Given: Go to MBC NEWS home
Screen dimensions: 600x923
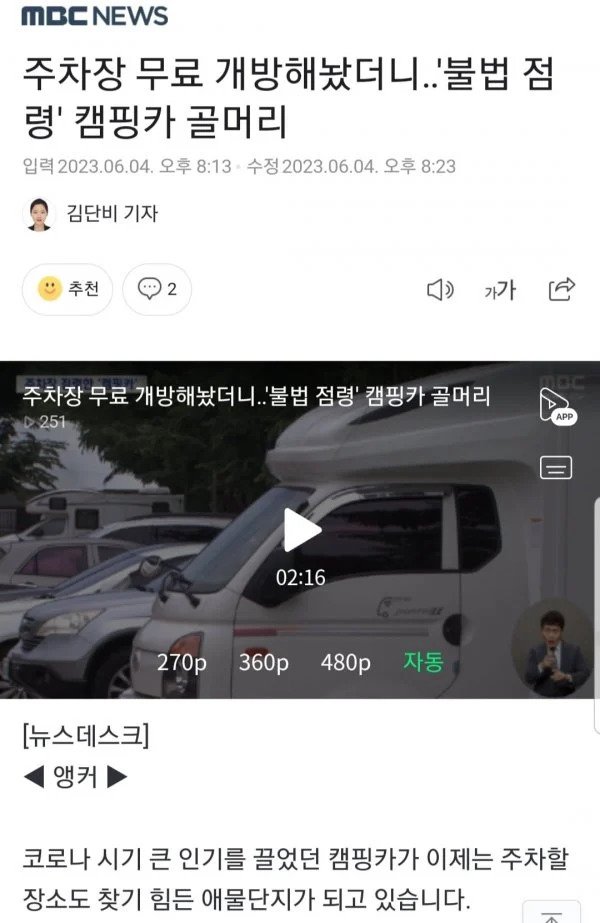Looking at the screenshot, I should point(94,17).
